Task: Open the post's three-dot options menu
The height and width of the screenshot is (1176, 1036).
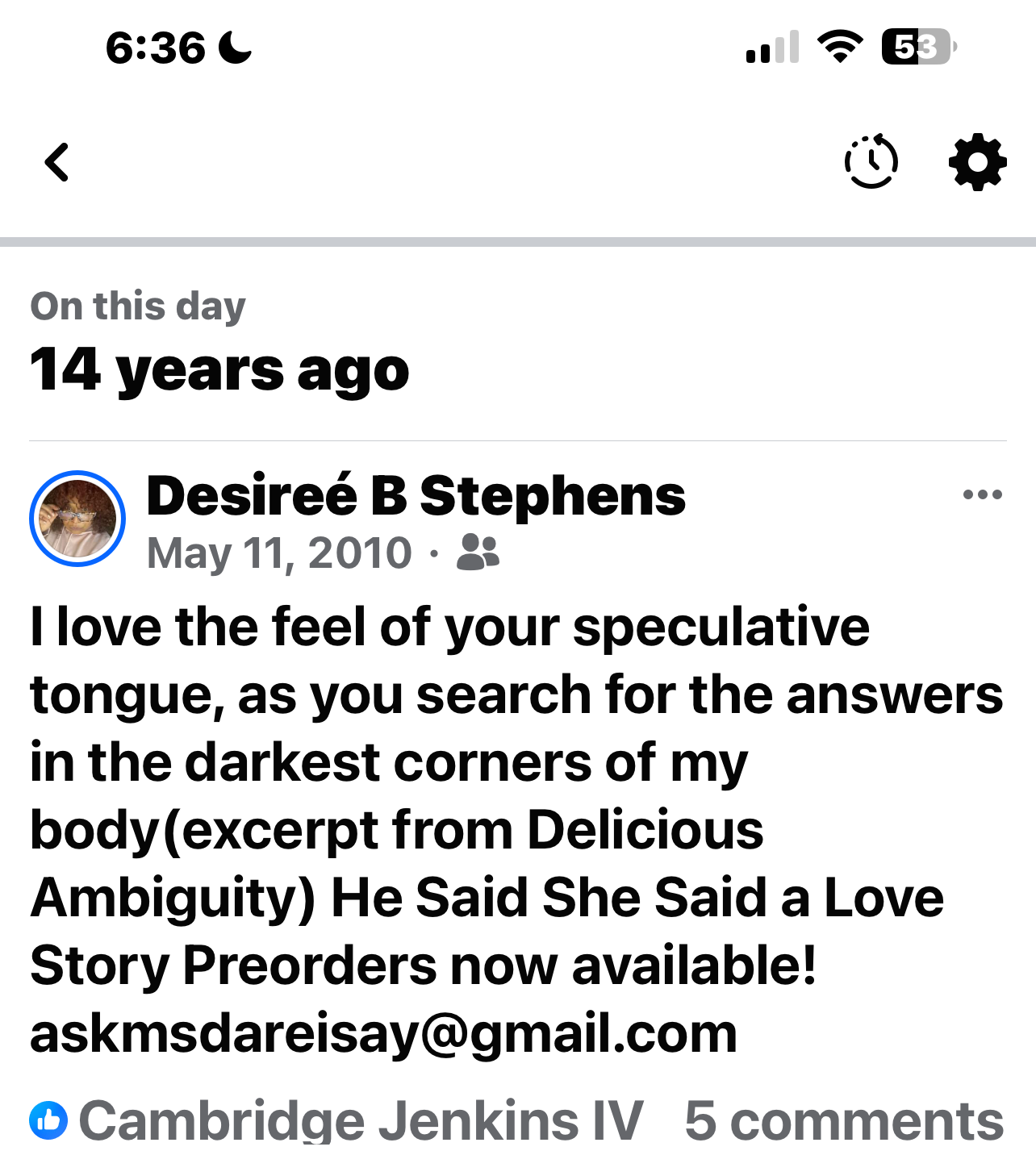Action: pos(982,494)
